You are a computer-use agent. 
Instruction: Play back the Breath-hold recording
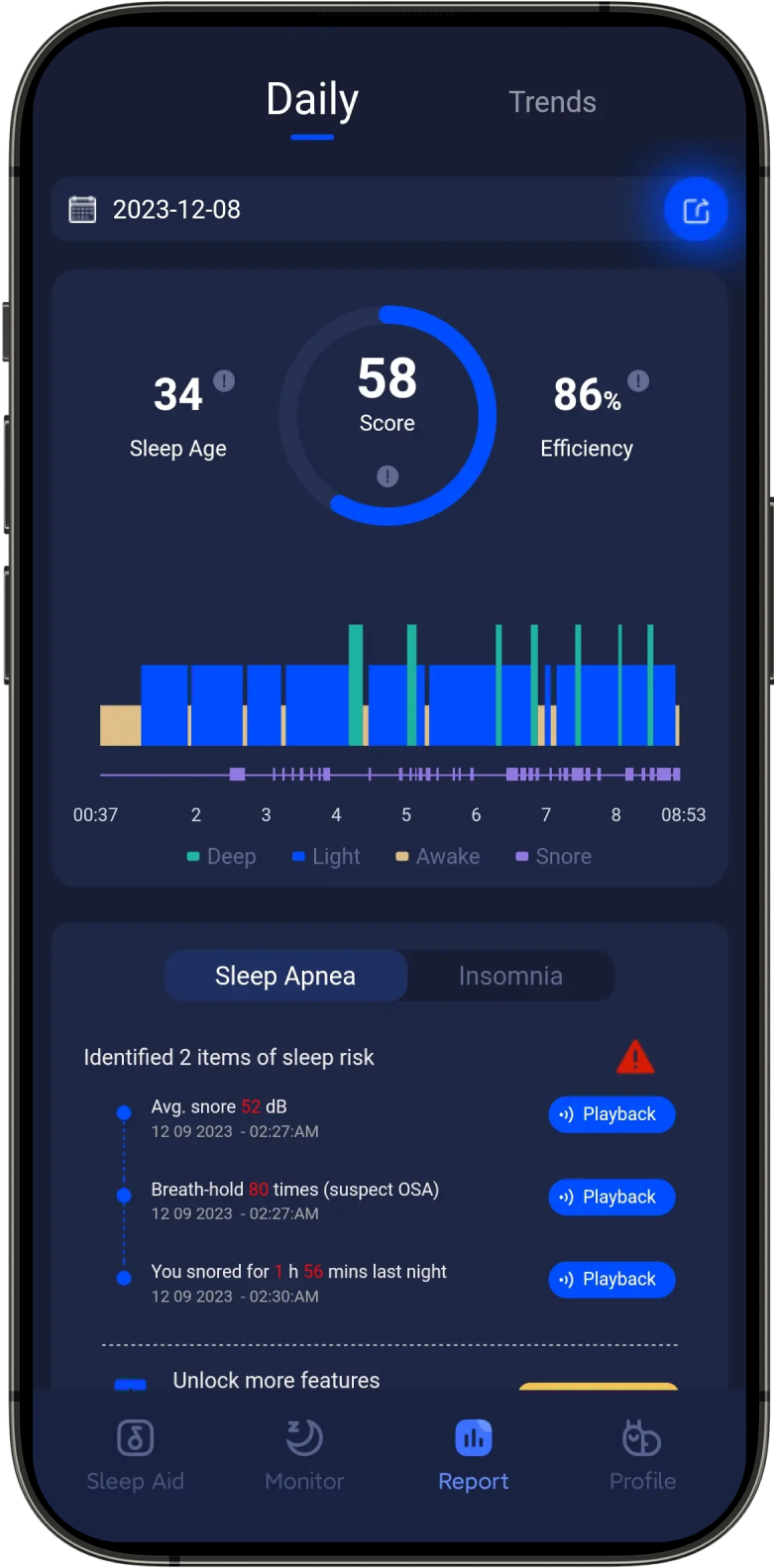611,1197
